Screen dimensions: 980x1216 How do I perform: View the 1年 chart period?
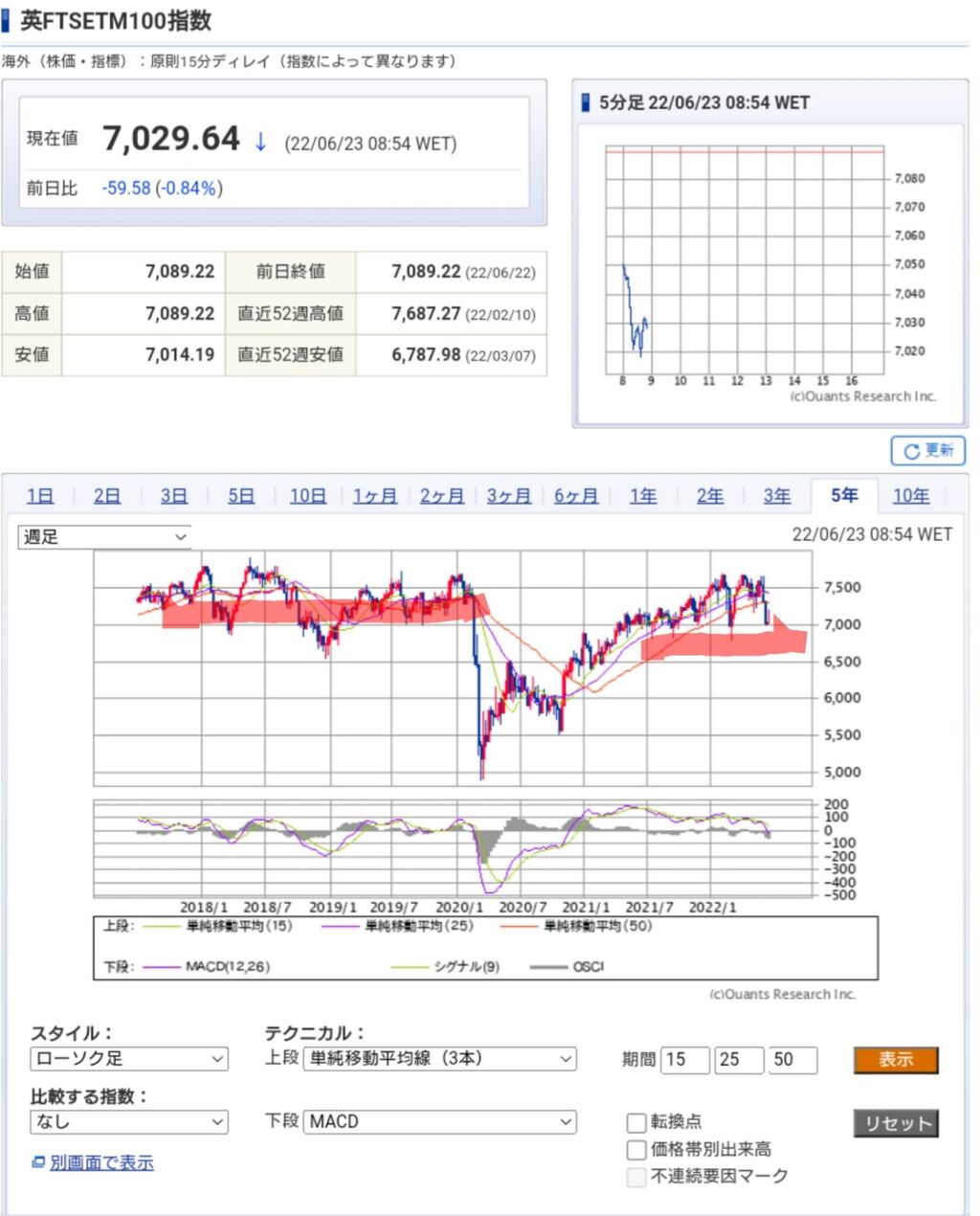(x=643, y=496)
